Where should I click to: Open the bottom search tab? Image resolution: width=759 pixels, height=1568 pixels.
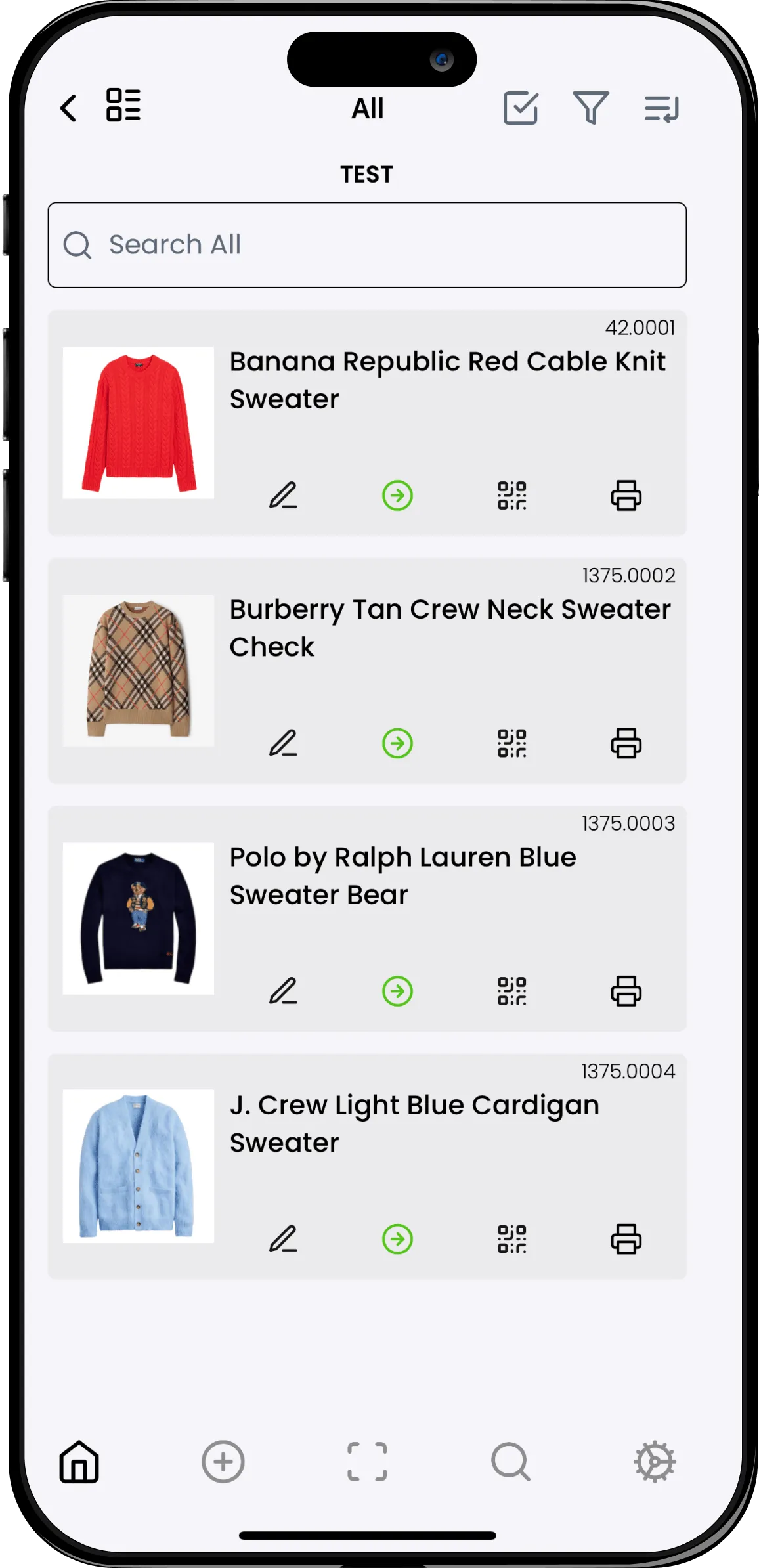510,1462
